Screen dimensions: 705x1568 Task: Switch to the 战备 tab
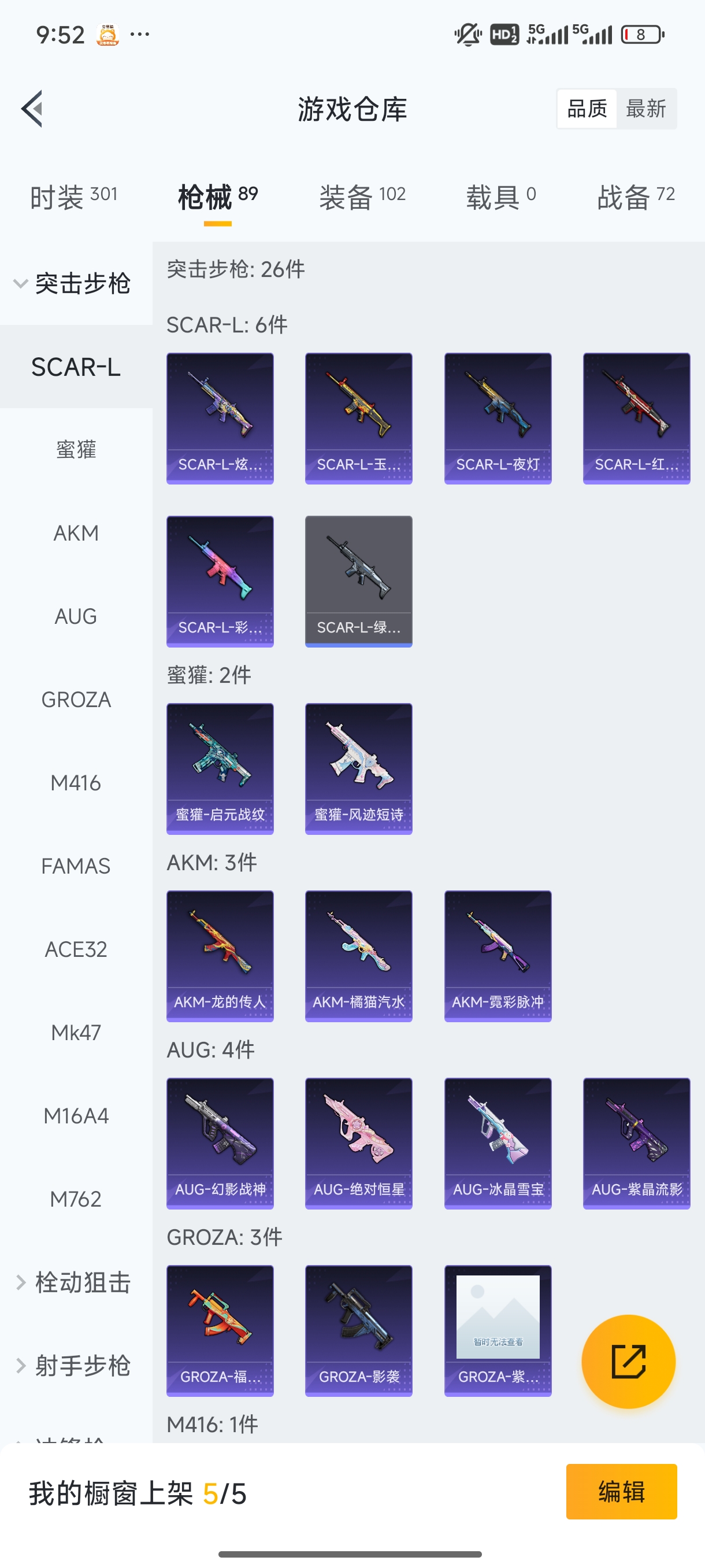point(636,197)
